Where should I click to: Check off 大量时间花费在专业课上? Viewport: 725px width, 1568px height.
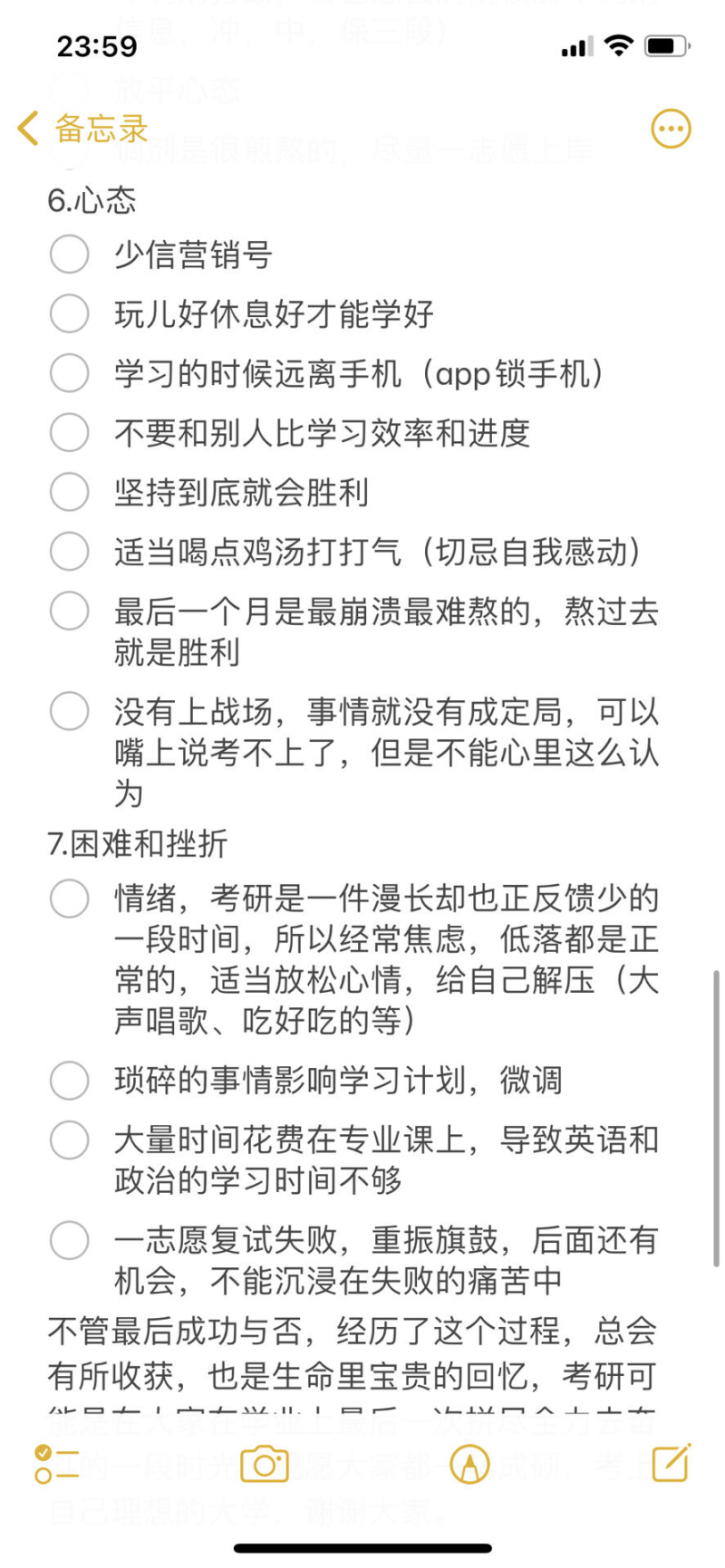coord(69,1140)
